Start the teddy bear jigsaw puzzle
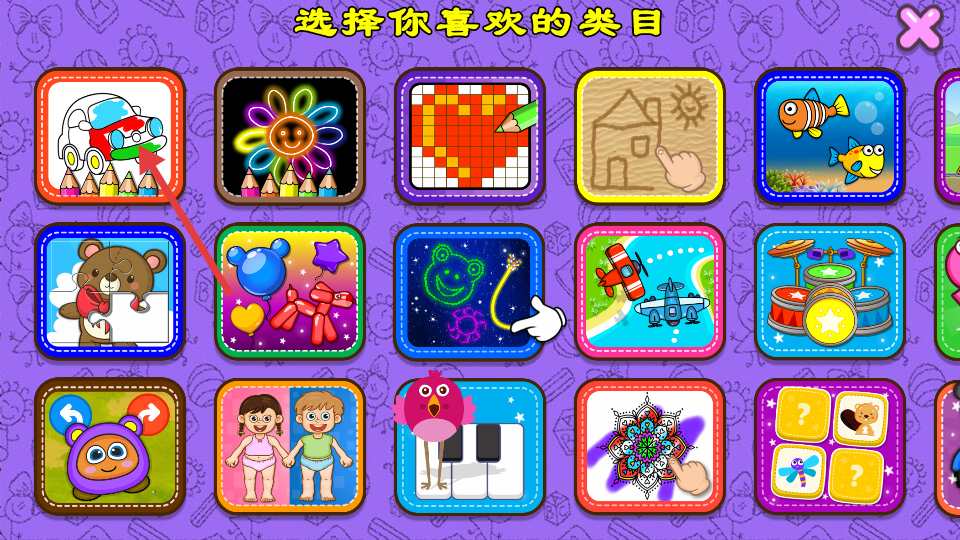This screenshot has width=960, height=540. (x=110, y=291)
